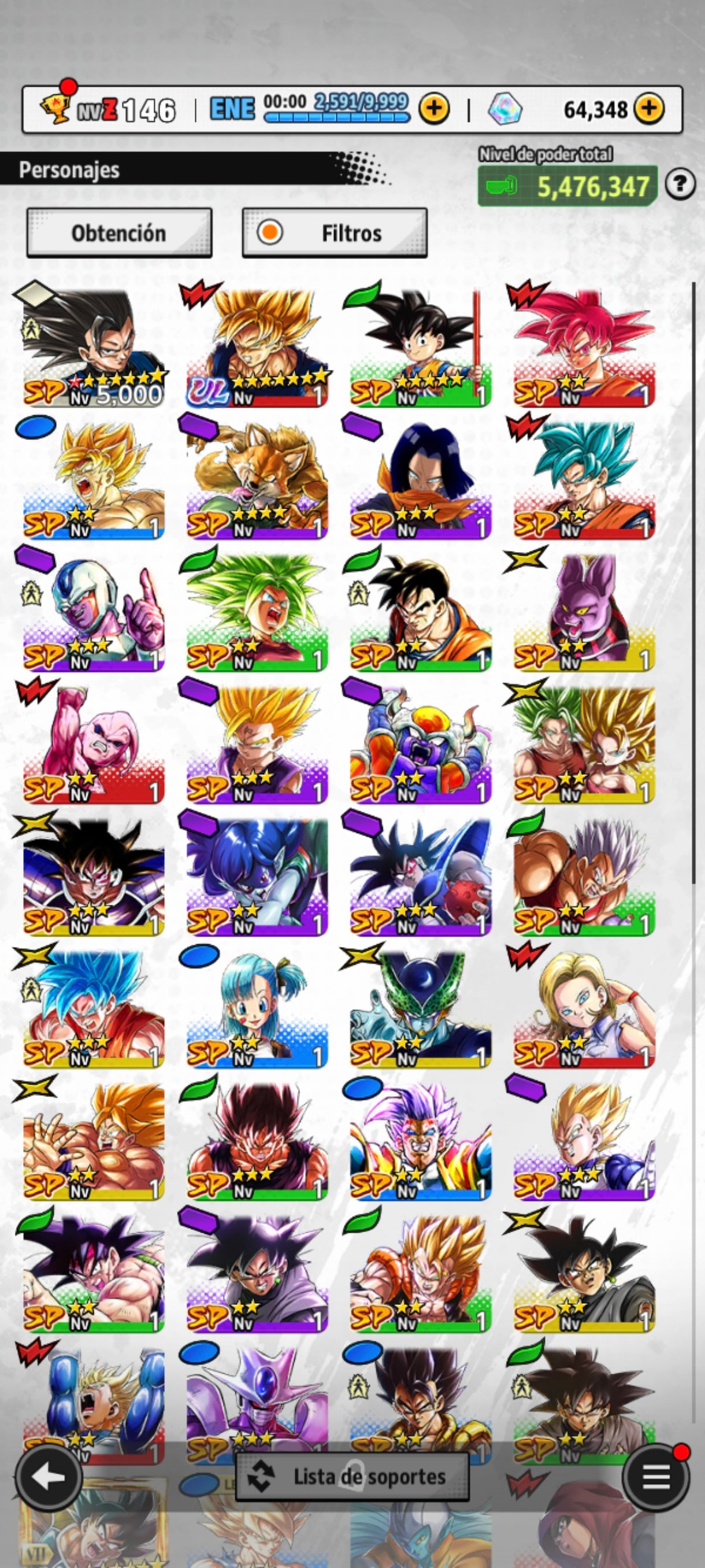Open the Obtención sort button
The height and width of the screenshot is (1568, 705).
(x=119, y=233)
